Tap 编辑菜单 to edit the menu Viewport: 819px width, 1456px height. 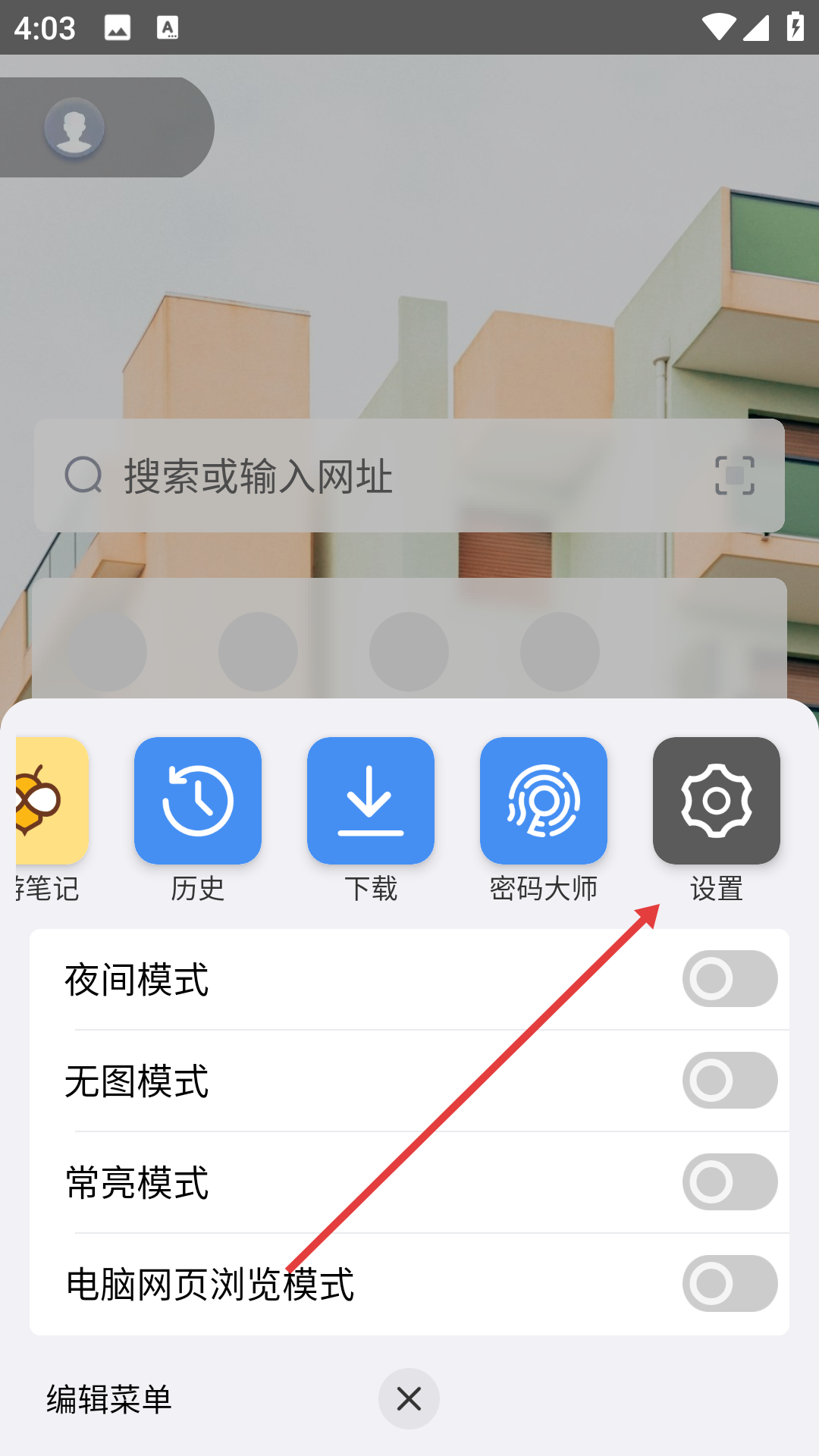tap(109, 1399)
